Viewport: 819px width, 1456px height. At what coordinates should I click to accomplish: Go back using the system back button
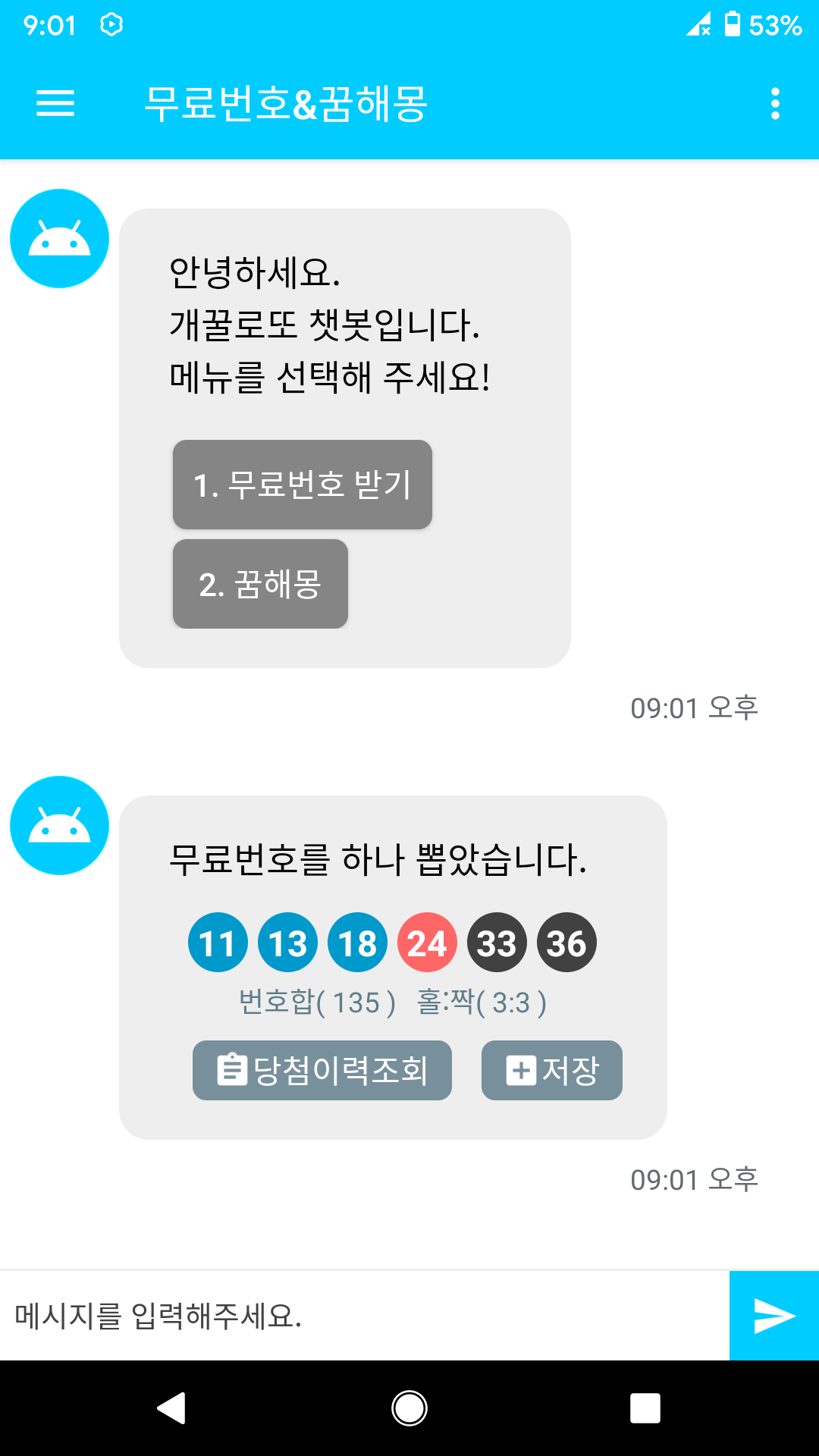pos(171,1408)
